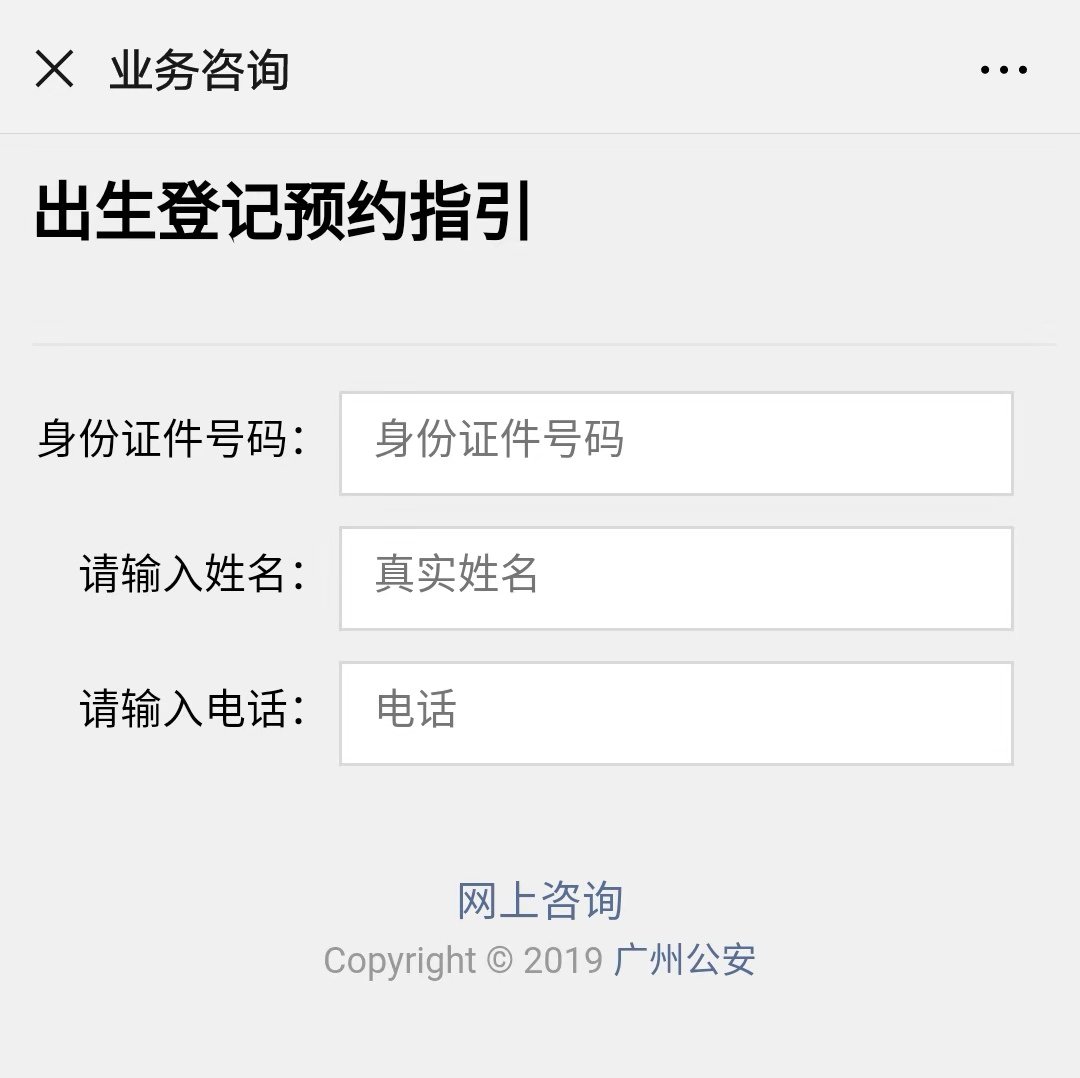This screenshot has height=1078, width=1080.
Task: Open the 网上咨询 link
Action: (540, 901)
